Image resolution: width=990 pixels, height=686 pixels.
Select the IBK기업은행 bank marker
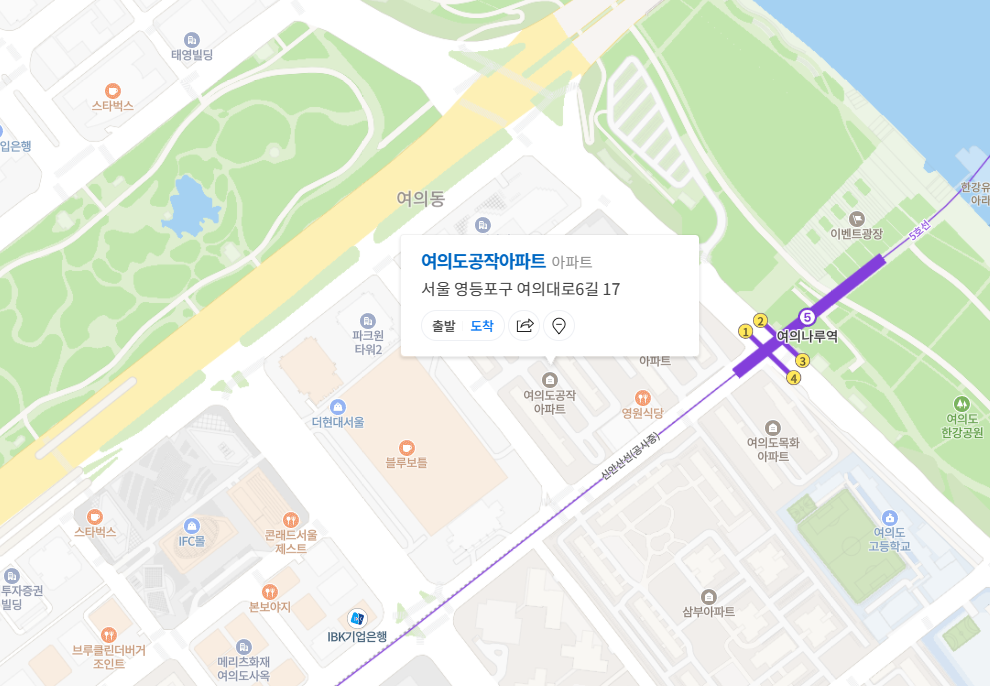click(x=357, y=619)
